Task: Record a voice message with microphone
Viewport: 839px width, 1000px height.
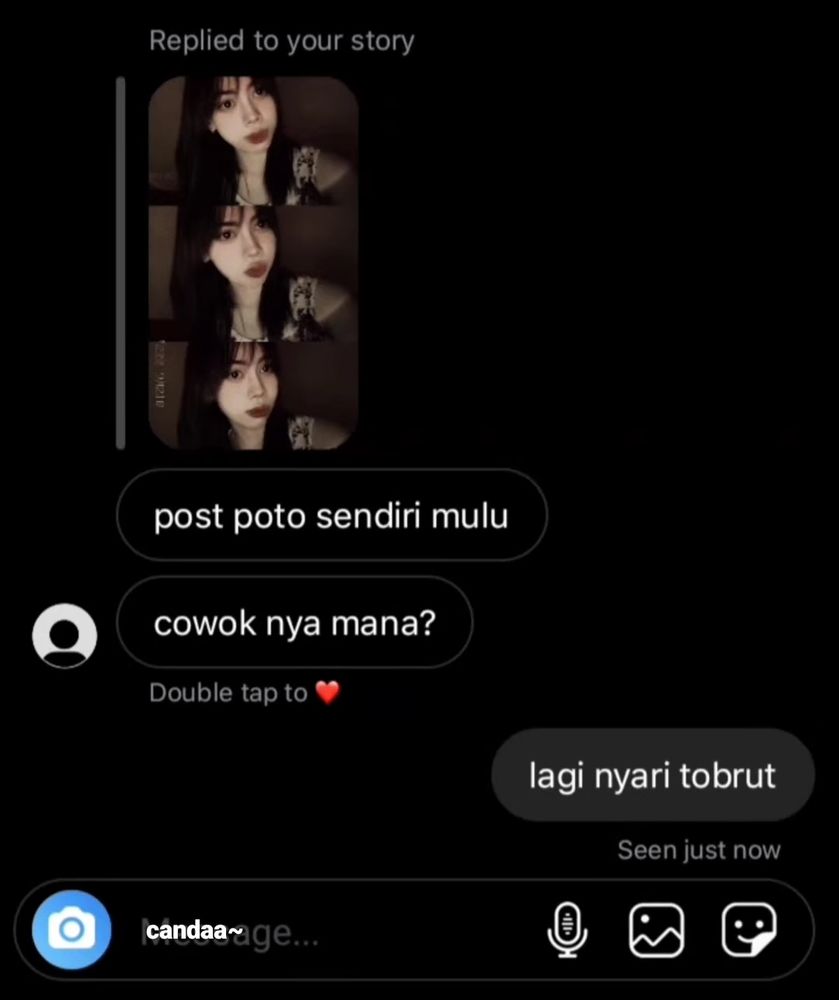Action: (x=566, y=931)
